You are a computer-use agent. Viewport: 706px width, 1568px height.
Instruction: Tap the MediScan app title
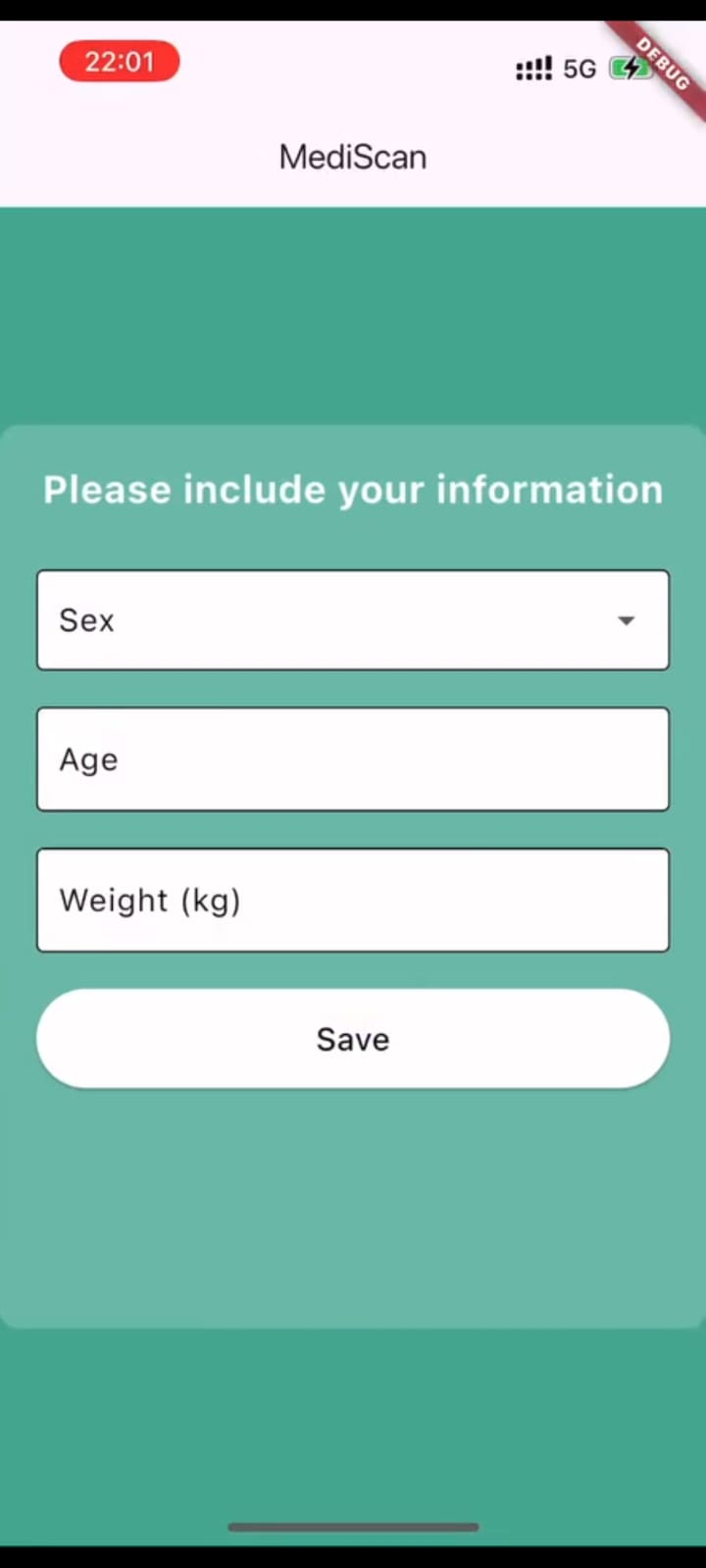352,157
